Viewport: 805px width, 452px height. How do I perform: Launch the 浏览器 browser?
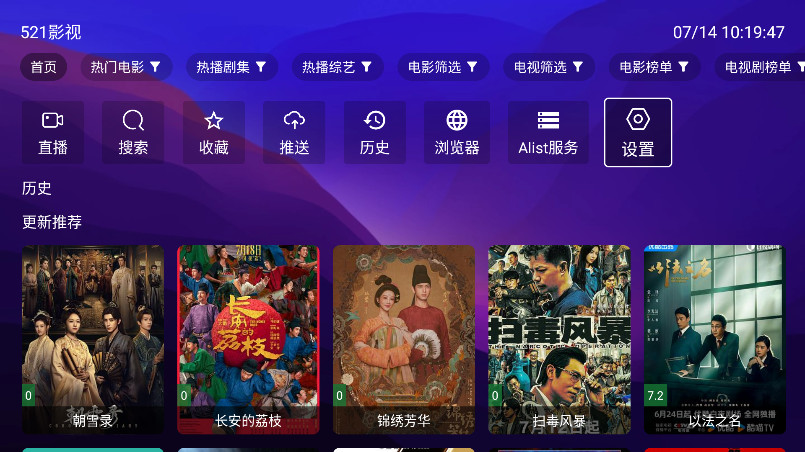point(456,132)
